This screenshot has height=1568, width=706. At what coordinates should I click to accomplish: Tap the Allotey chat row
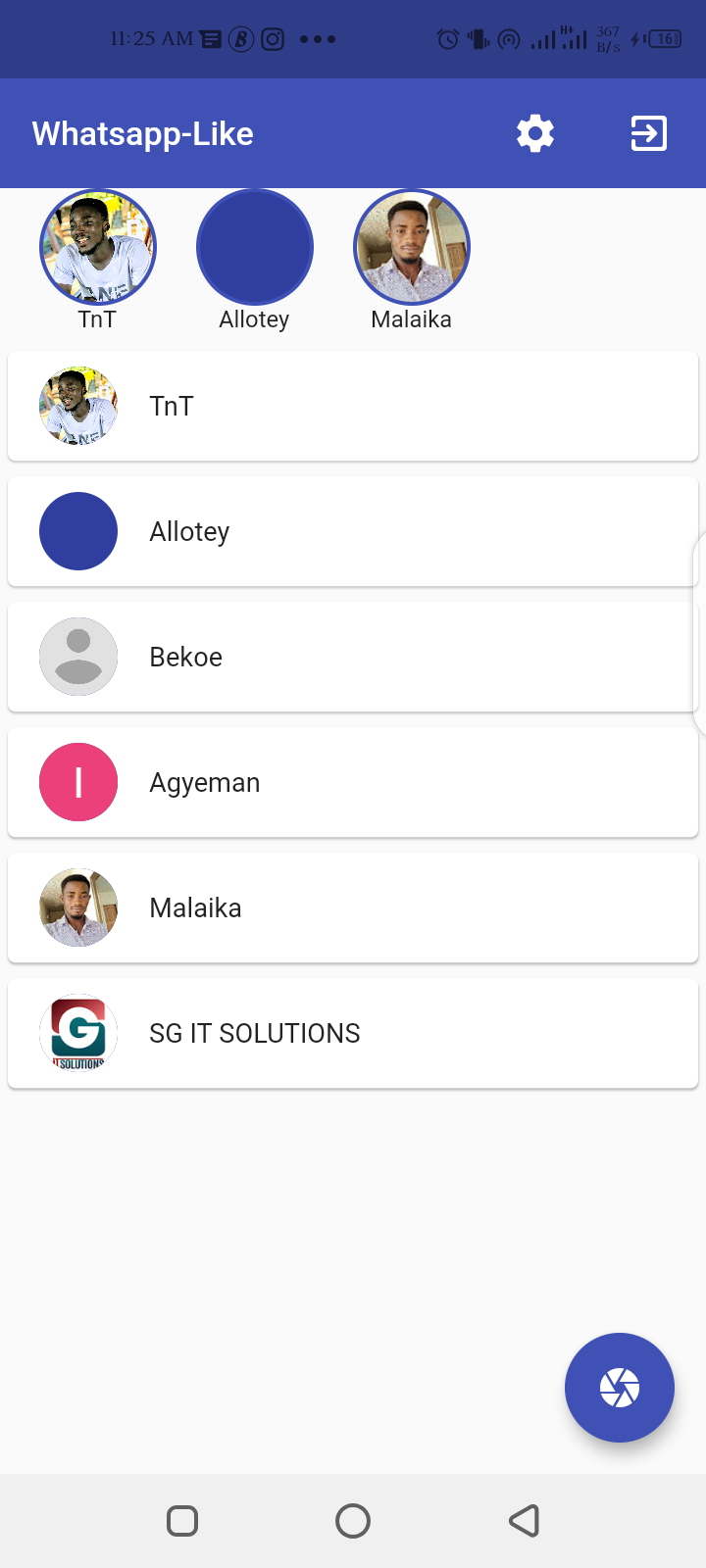(353, 531)
